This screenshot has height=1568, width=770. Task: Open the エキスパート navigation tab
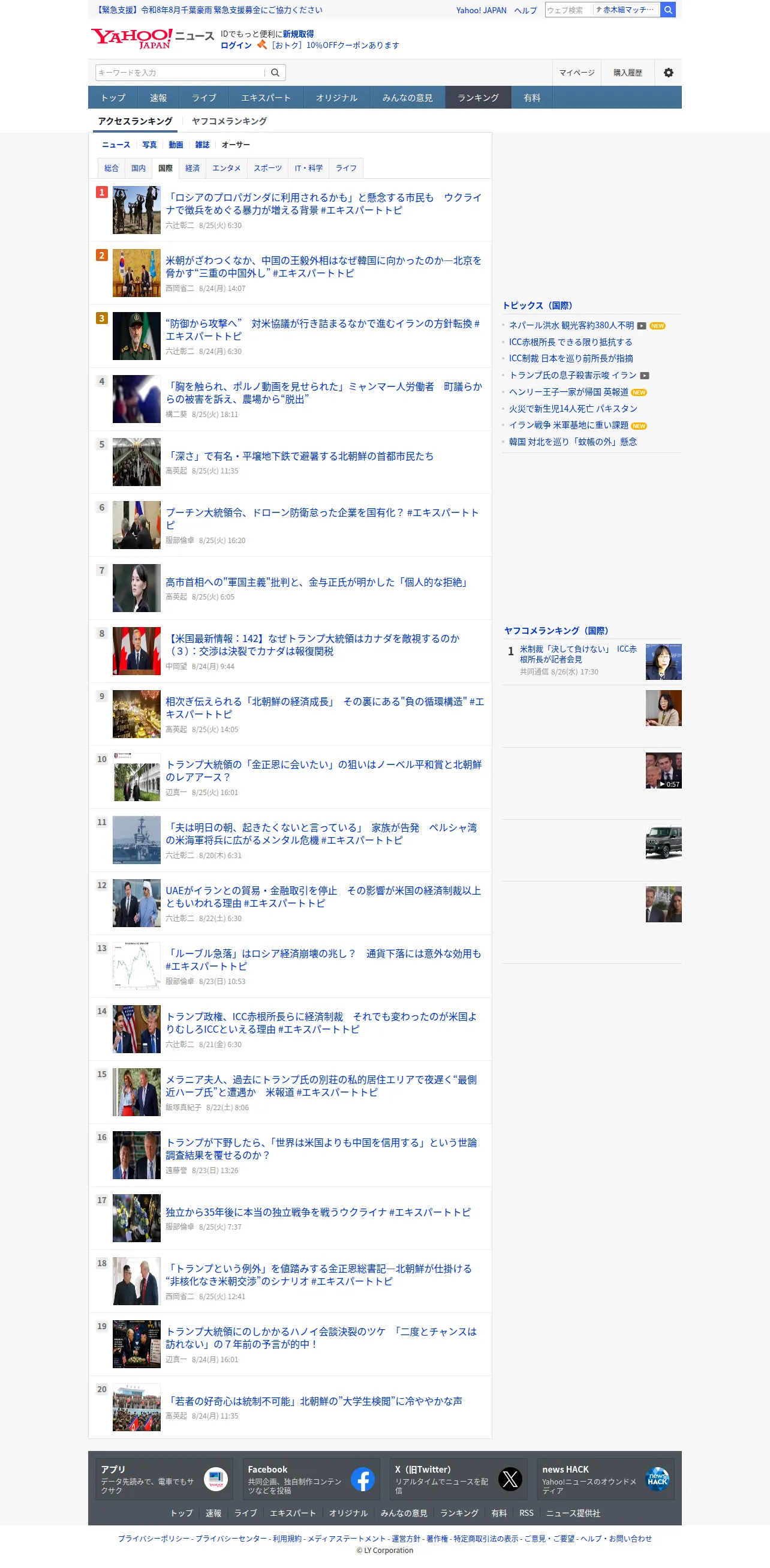coord(266,97)
